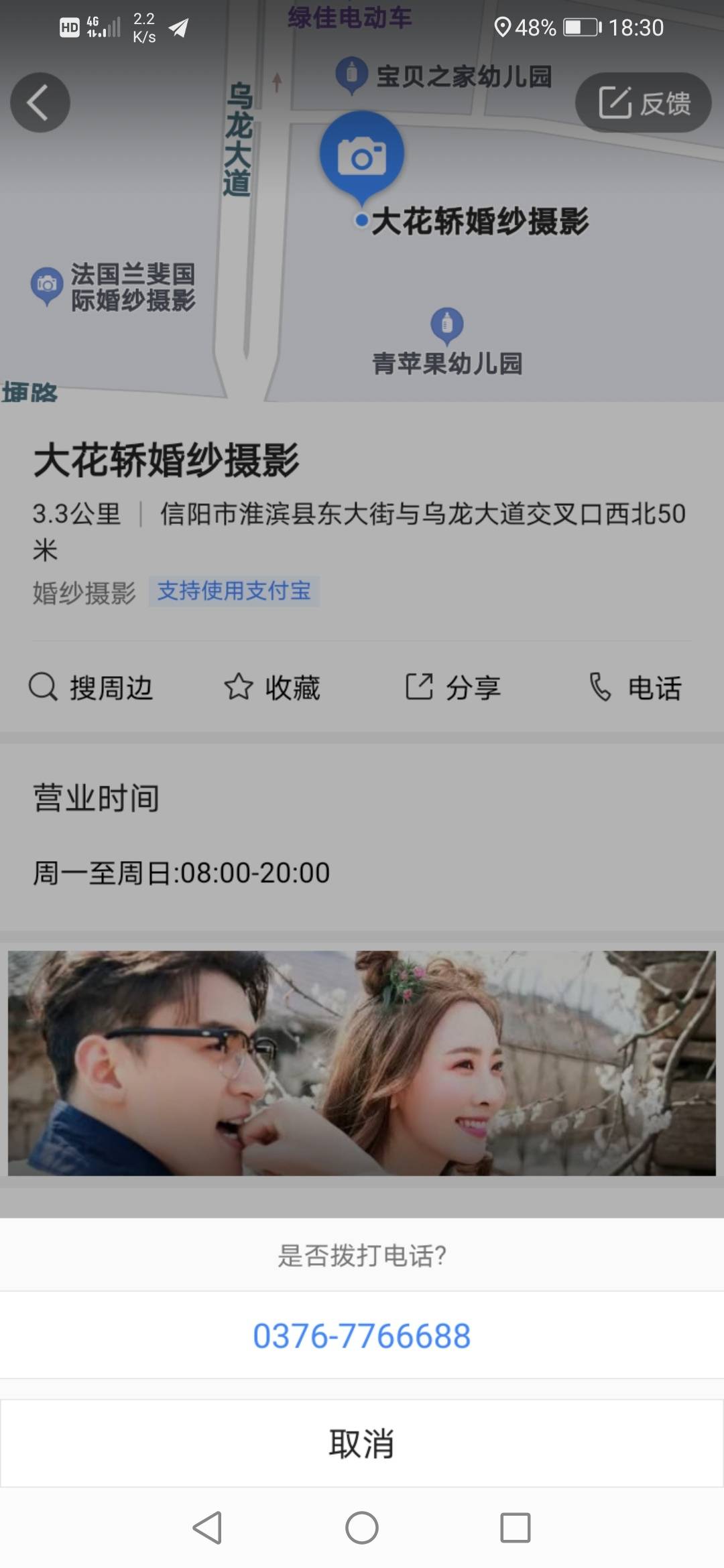Open the 反馈 feedback button

coord(644,103)
